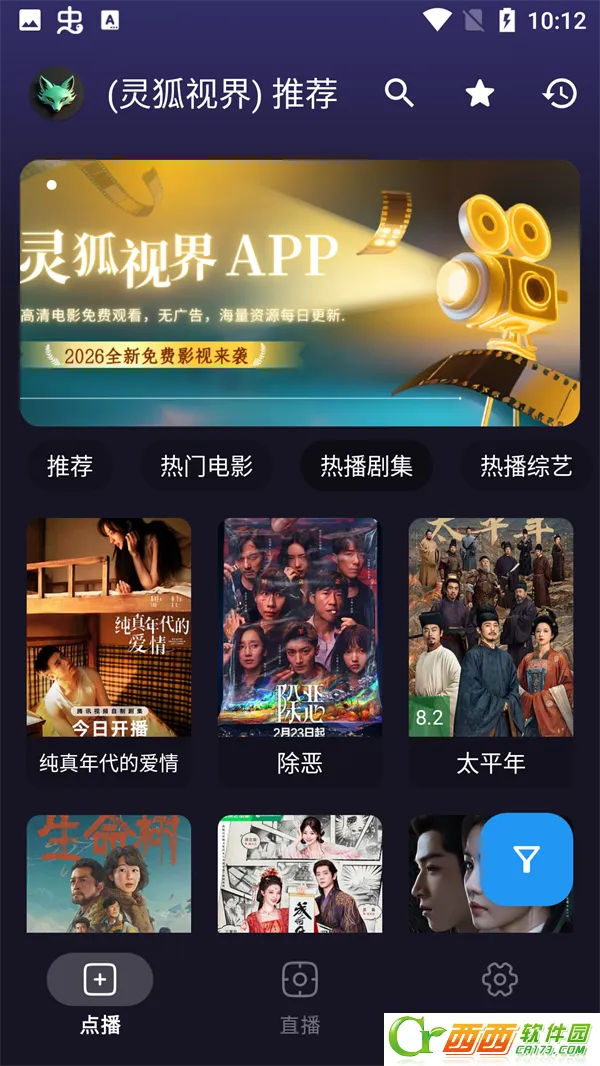Switch to the 热播综艺 chip
This screenshot has height=1066, width=600.
coord(526,466)
